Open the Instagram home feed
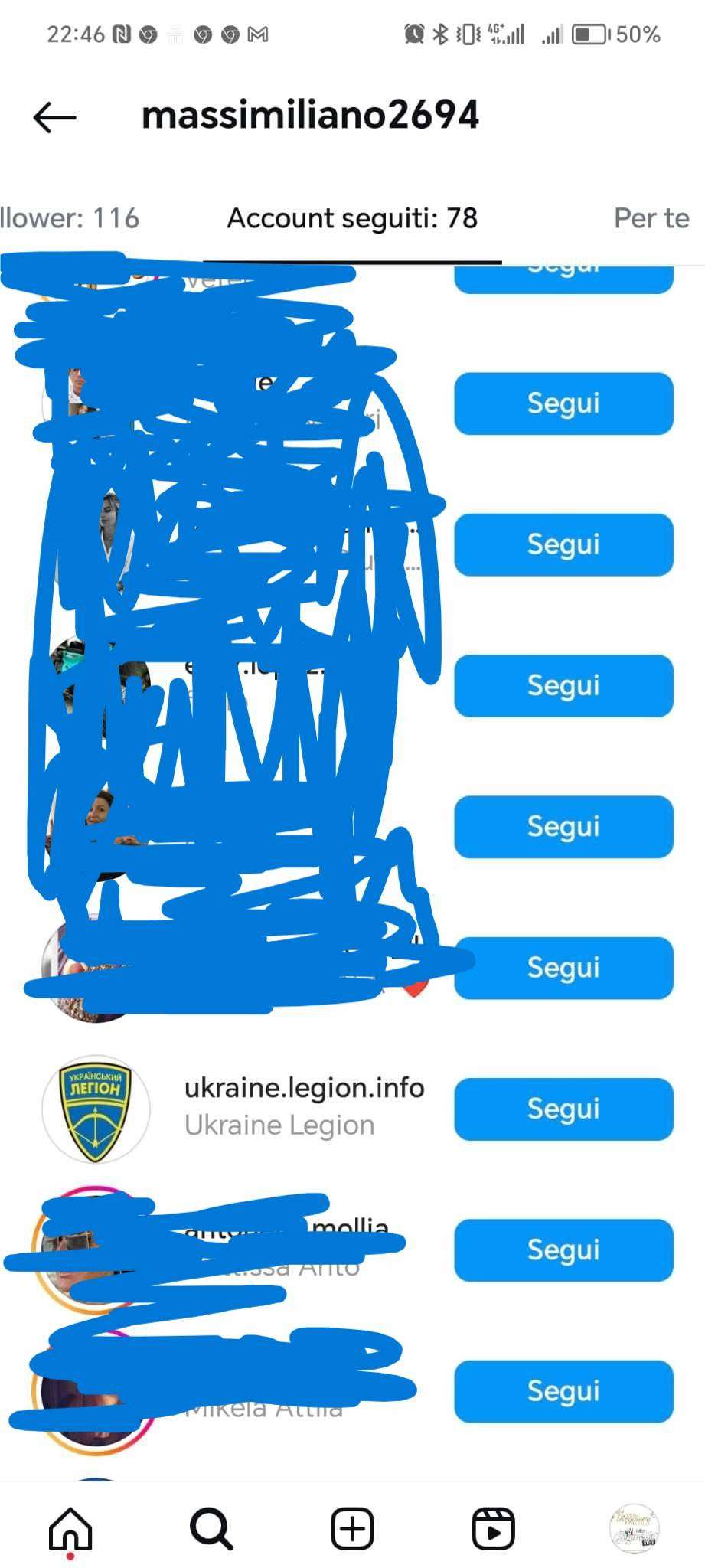This screenshot has height=1568, width=705. (70, 1529)
